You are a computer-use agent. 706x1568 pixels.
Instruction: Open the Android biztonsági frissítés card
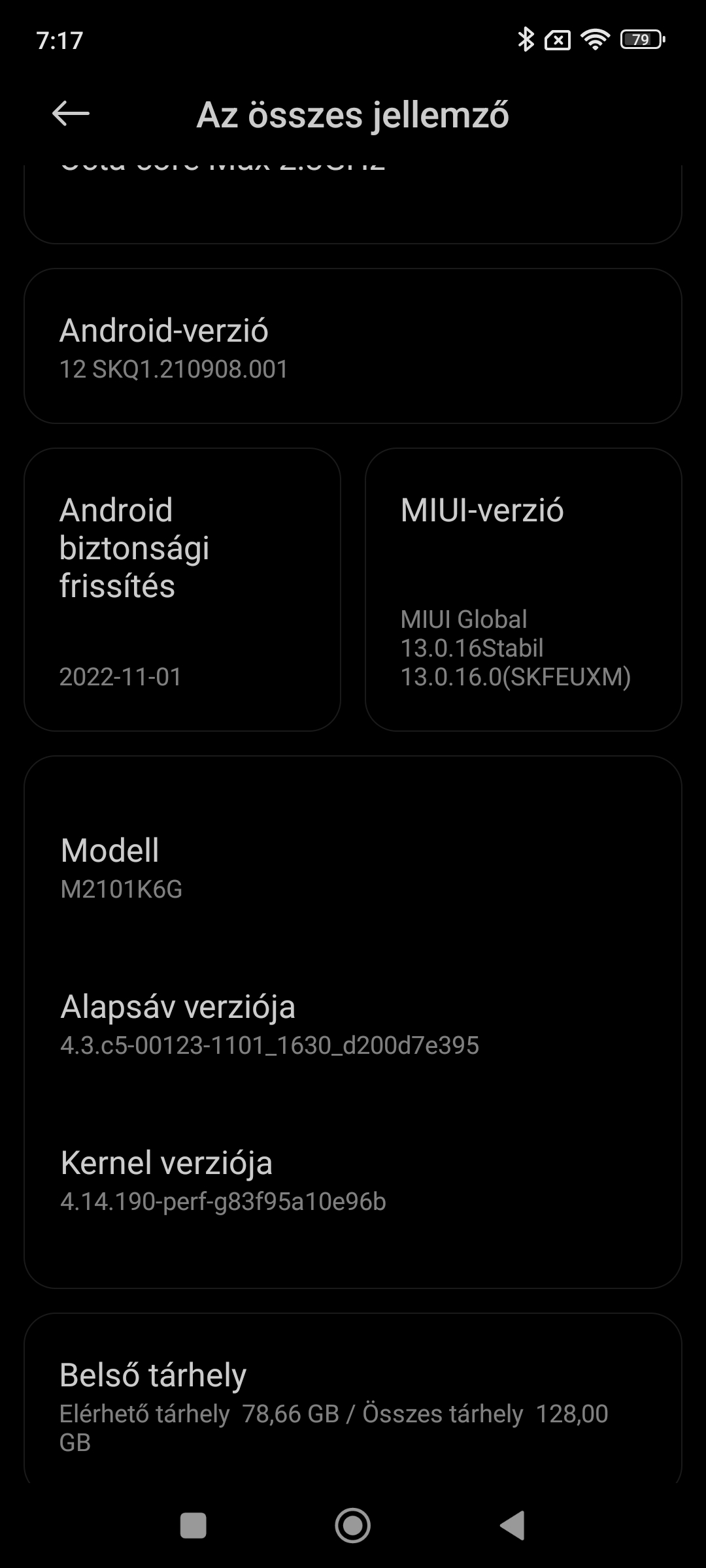(x=182, y=589)
